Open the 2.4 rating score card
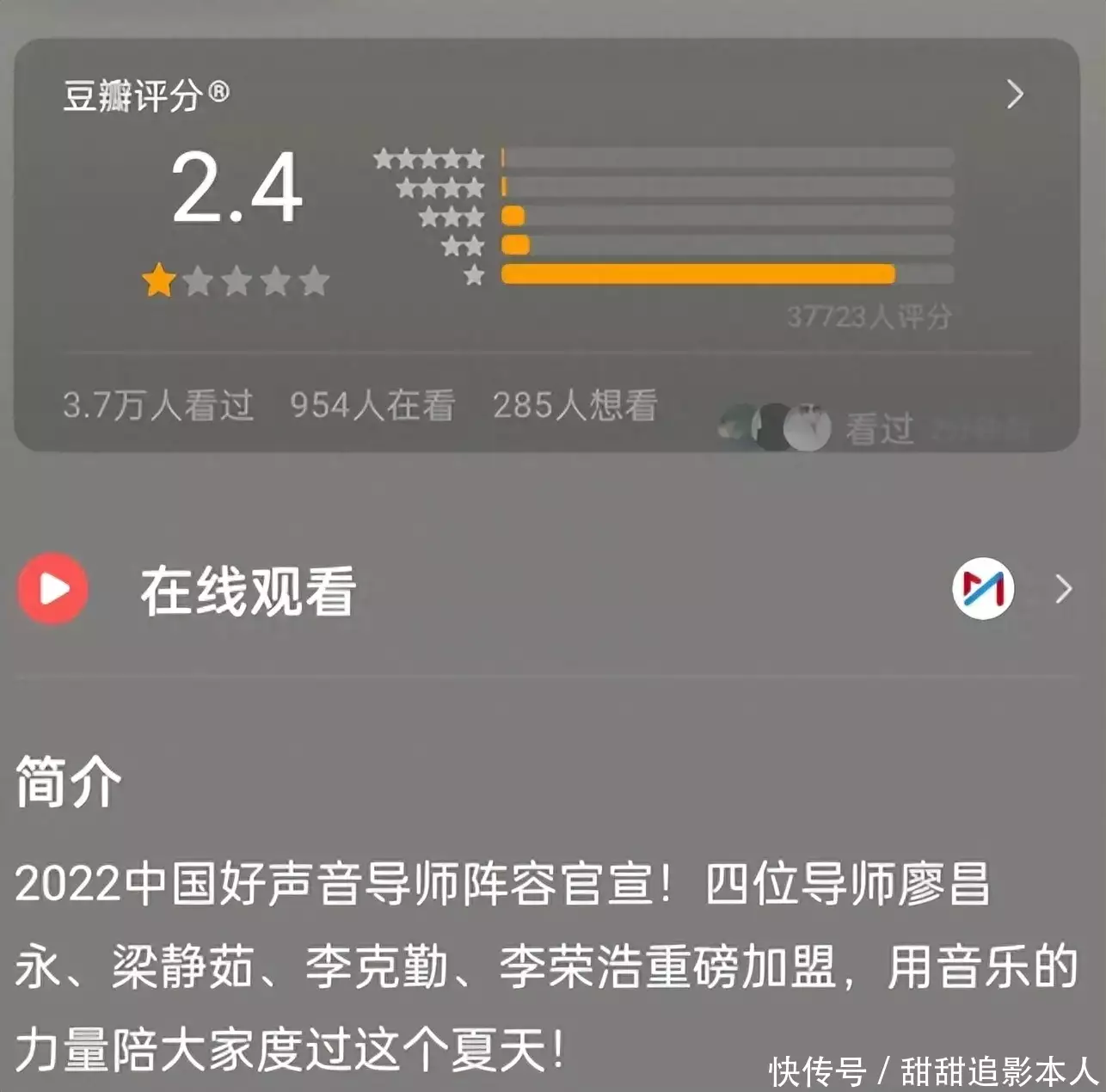This screenshot has width=1106, height=1092. [237, 188]
